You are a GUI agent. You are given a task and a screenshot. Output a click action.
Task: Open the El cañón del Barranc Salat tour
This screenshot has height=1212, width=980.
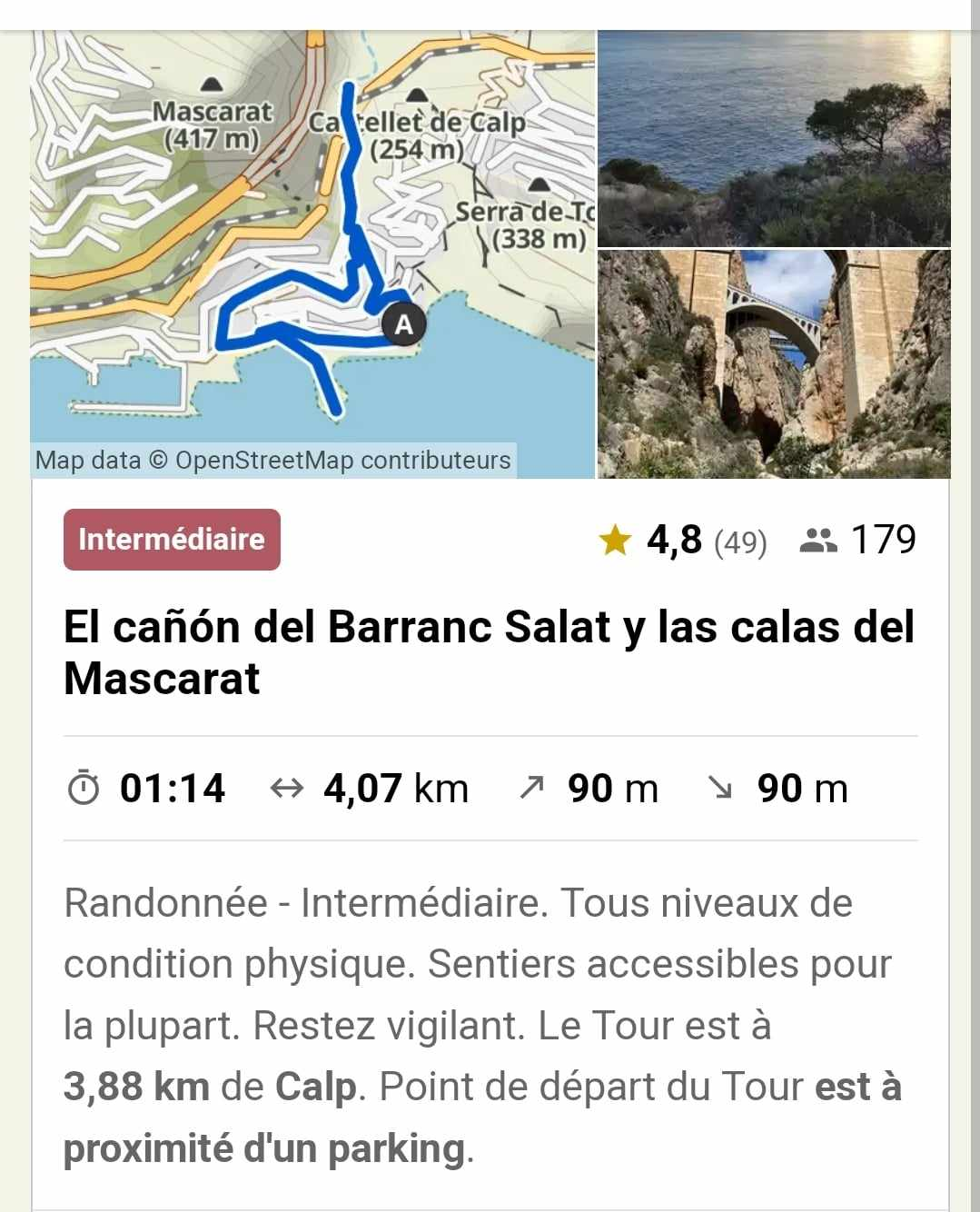pos(489,652)
